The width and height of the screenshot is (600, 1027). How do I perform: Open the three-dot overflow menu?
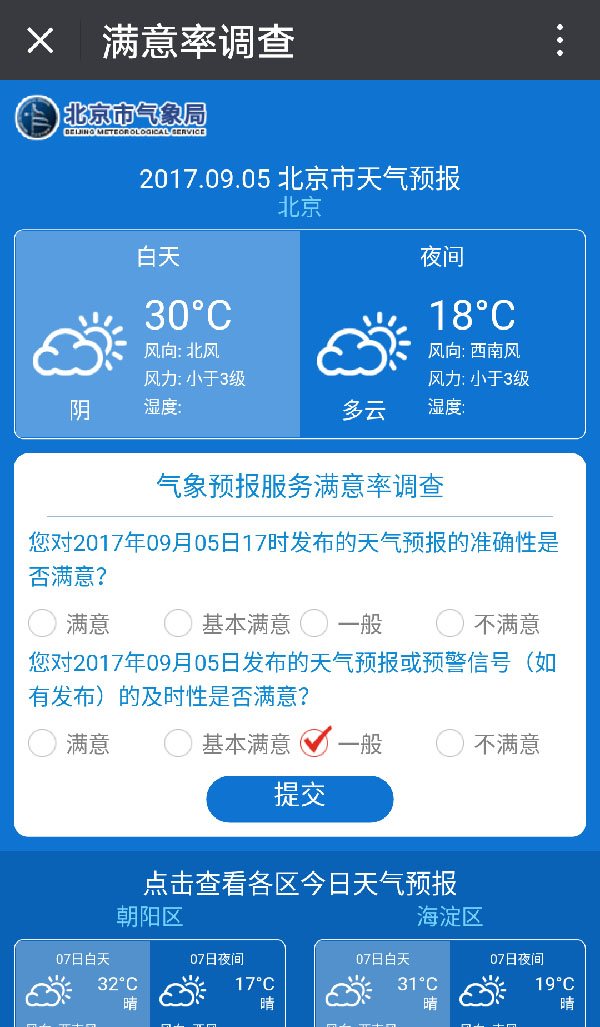coord(559,41)
